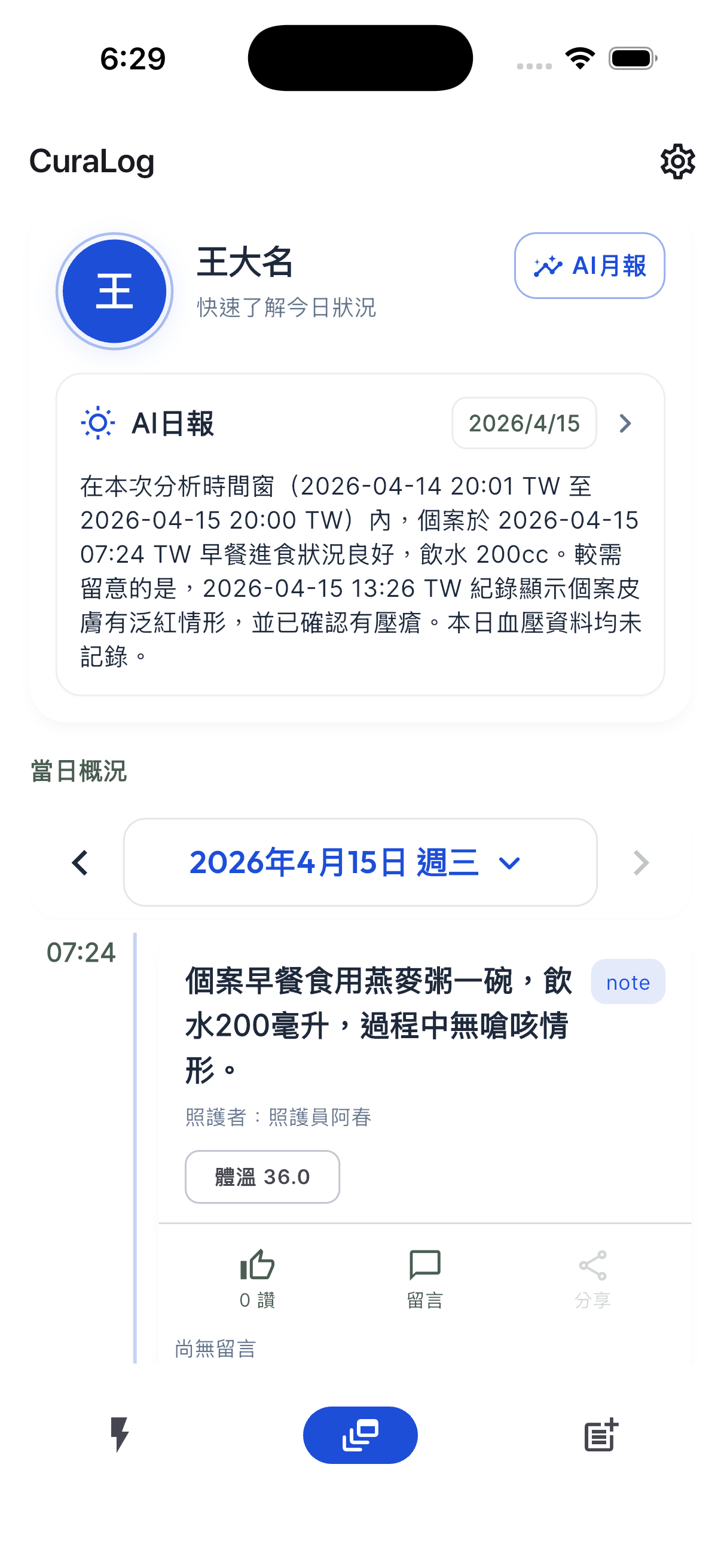This screenshot has width=721, height=1568.
Task: Click the 尚無留言 comment area
Action: 214,1349
